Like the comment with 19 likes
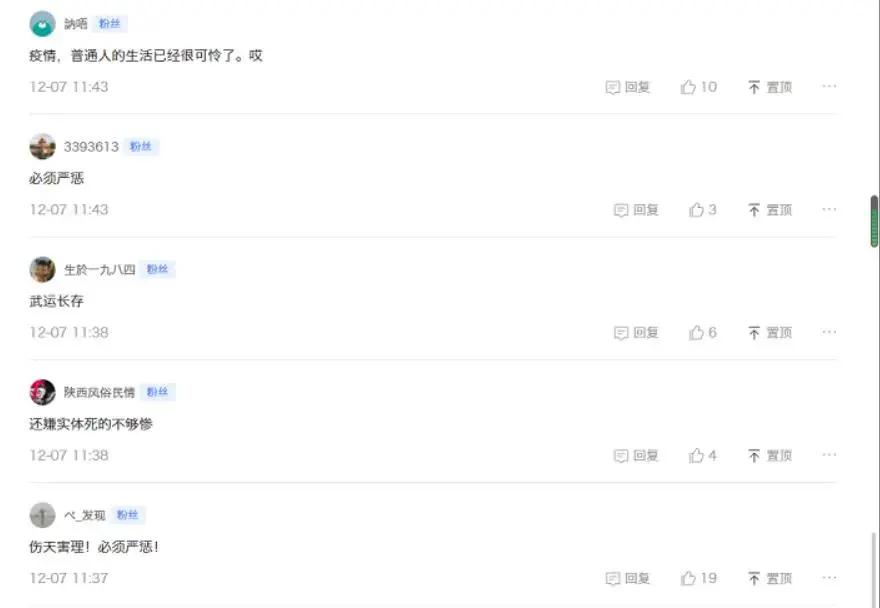 [698, 579]
